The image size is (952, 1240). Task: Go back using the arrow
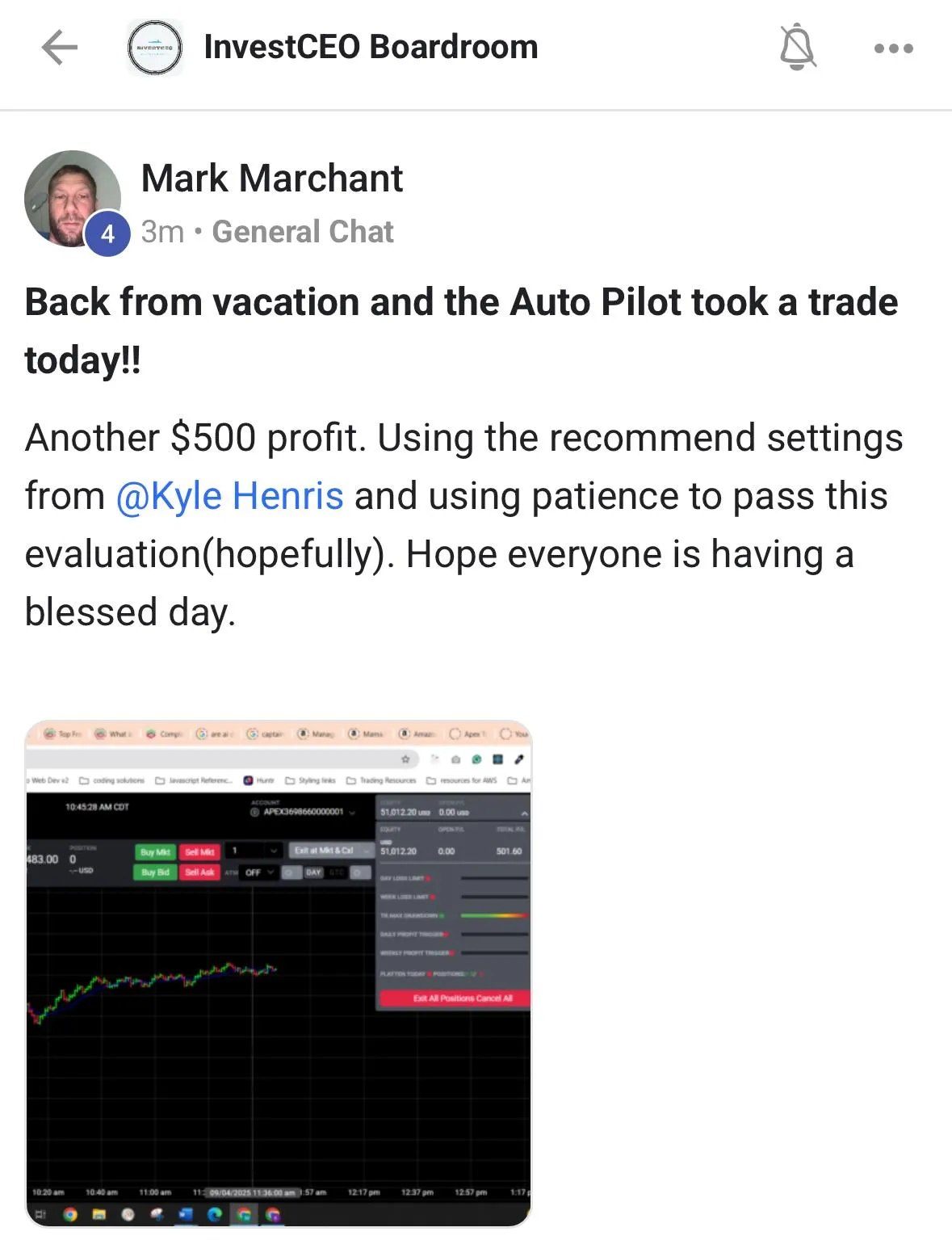60,48
